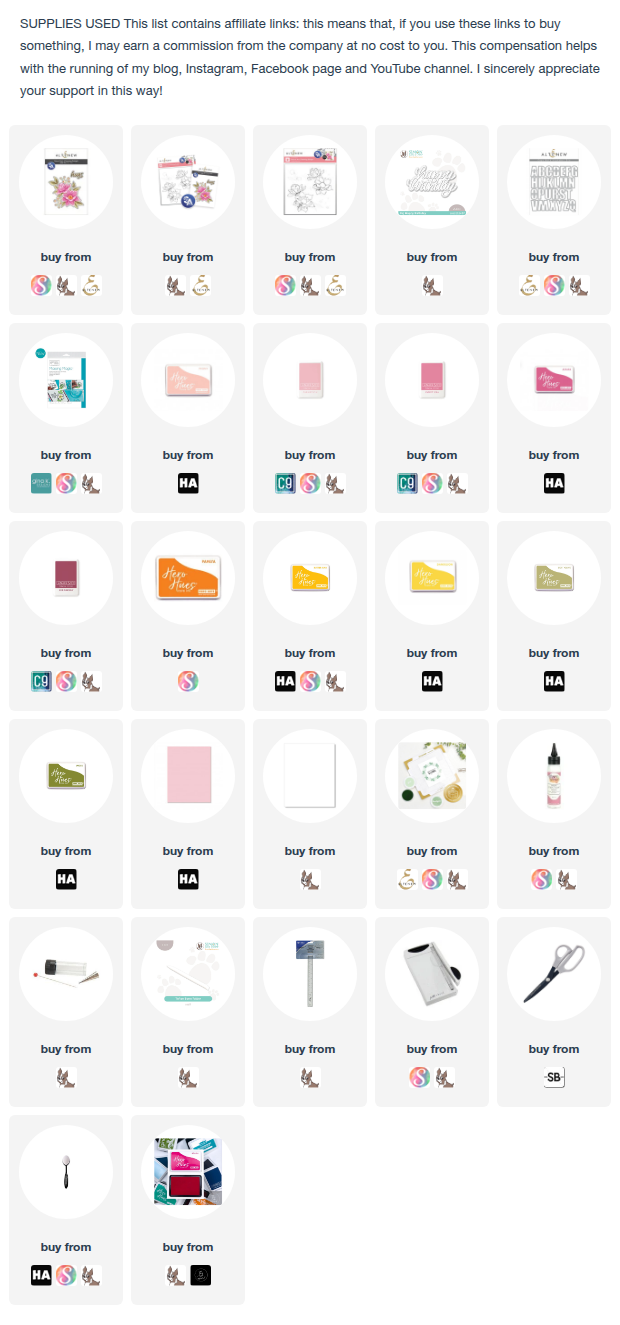The width and height of the screenshot is (620, 1325).
Task: Open the masking paper package image
Action: pyautogui.click(x=65, y=379)
